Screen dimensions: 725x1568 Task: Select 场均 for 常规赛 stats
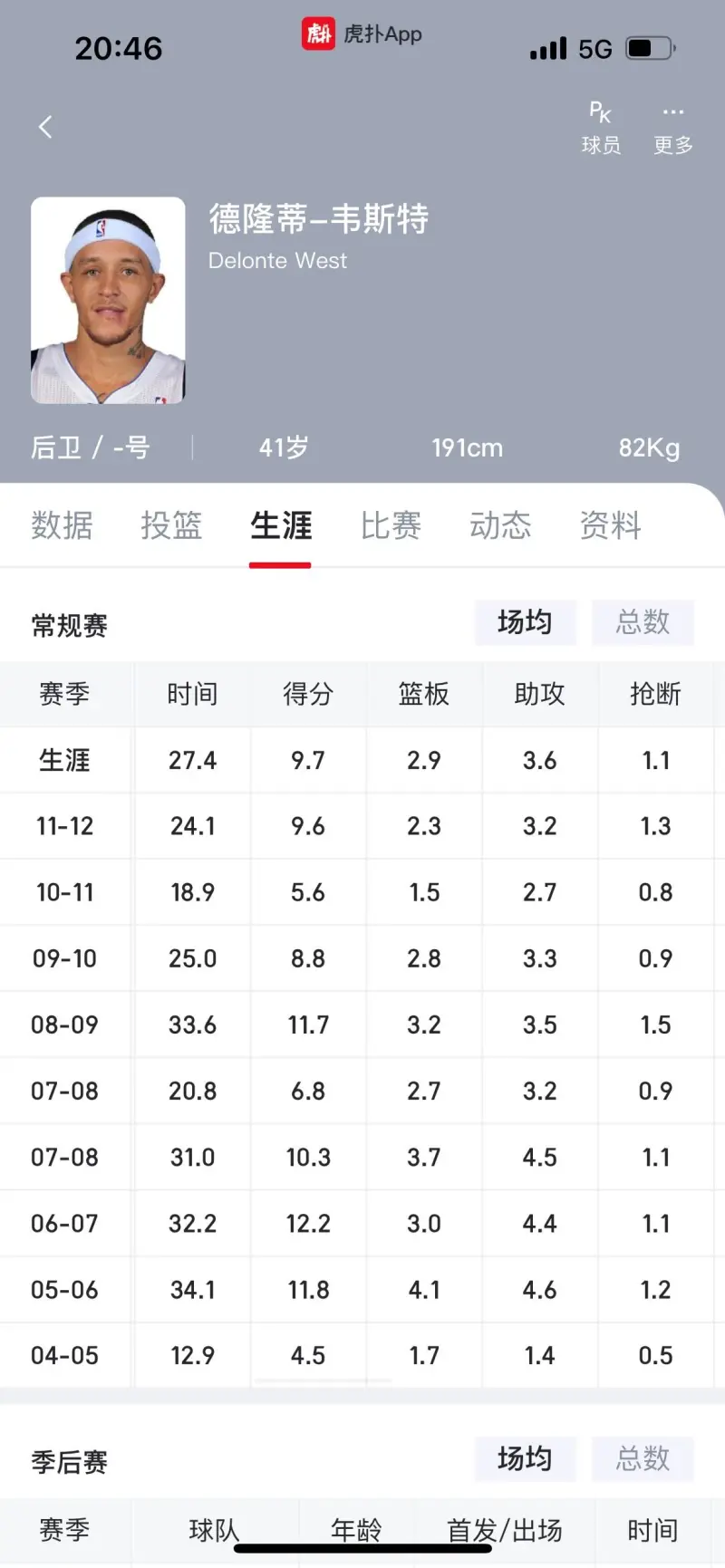(525, 622)
